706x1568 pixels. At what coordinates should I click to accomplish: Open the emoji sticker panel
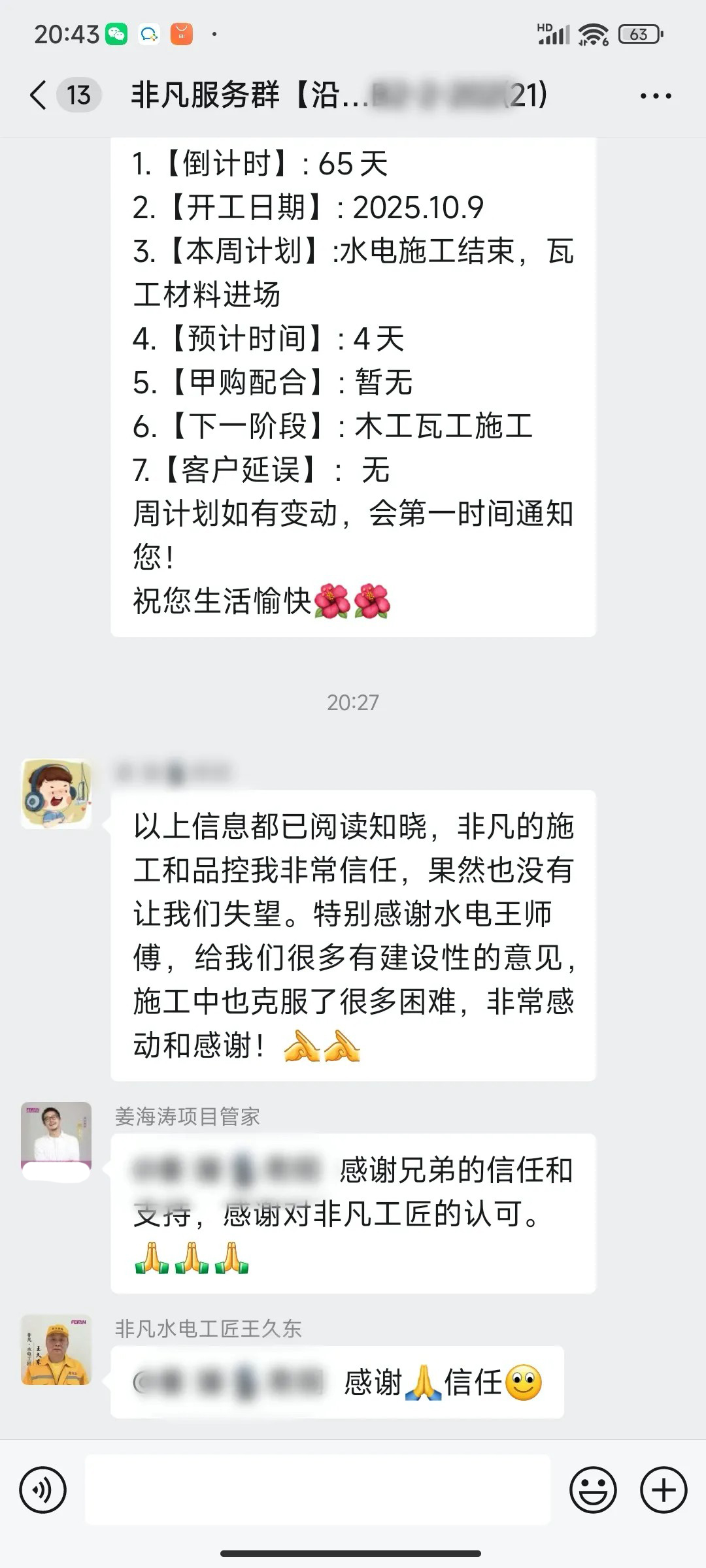[593, 1490]
